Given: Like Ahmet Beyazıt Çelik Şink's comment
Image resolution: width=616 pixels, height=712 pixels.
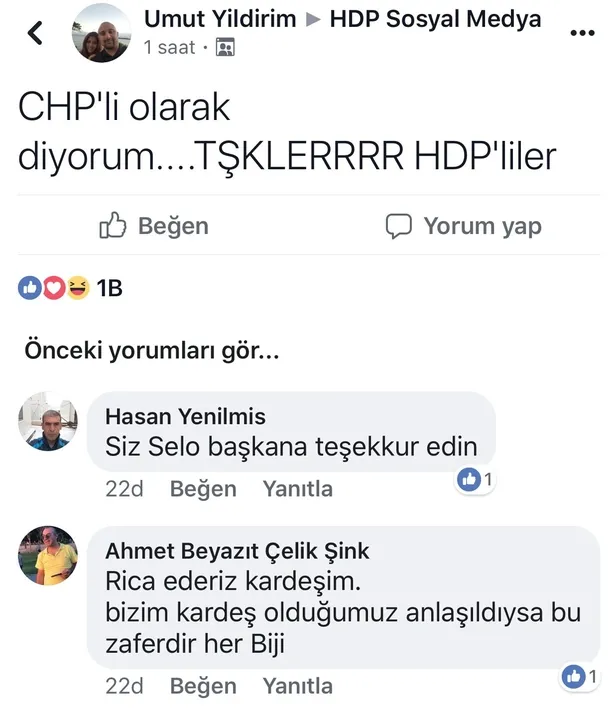Looking at the screenshot, I should [203, 686].
